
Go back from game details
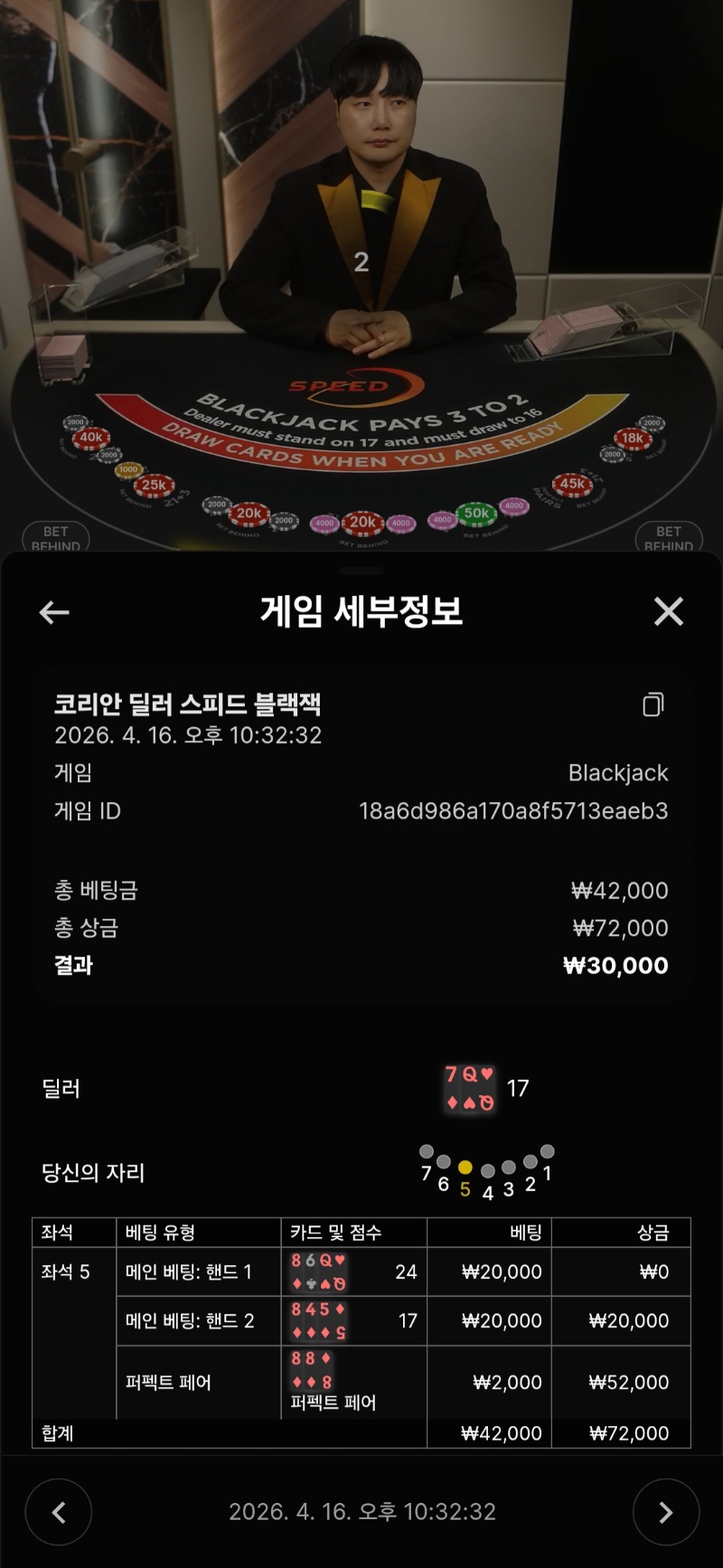pyautogui.click(x=54, y=612)
